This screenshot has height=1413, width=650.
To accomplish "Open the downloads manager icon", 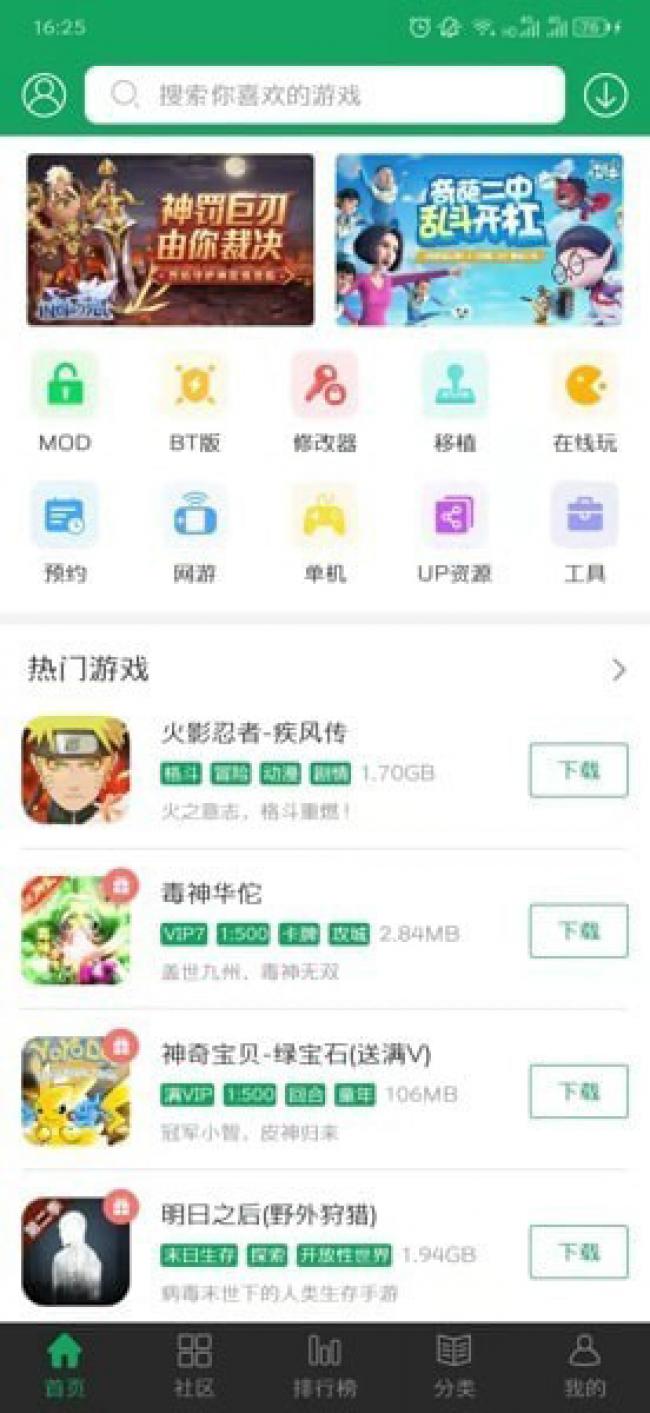I will (605, 95).
